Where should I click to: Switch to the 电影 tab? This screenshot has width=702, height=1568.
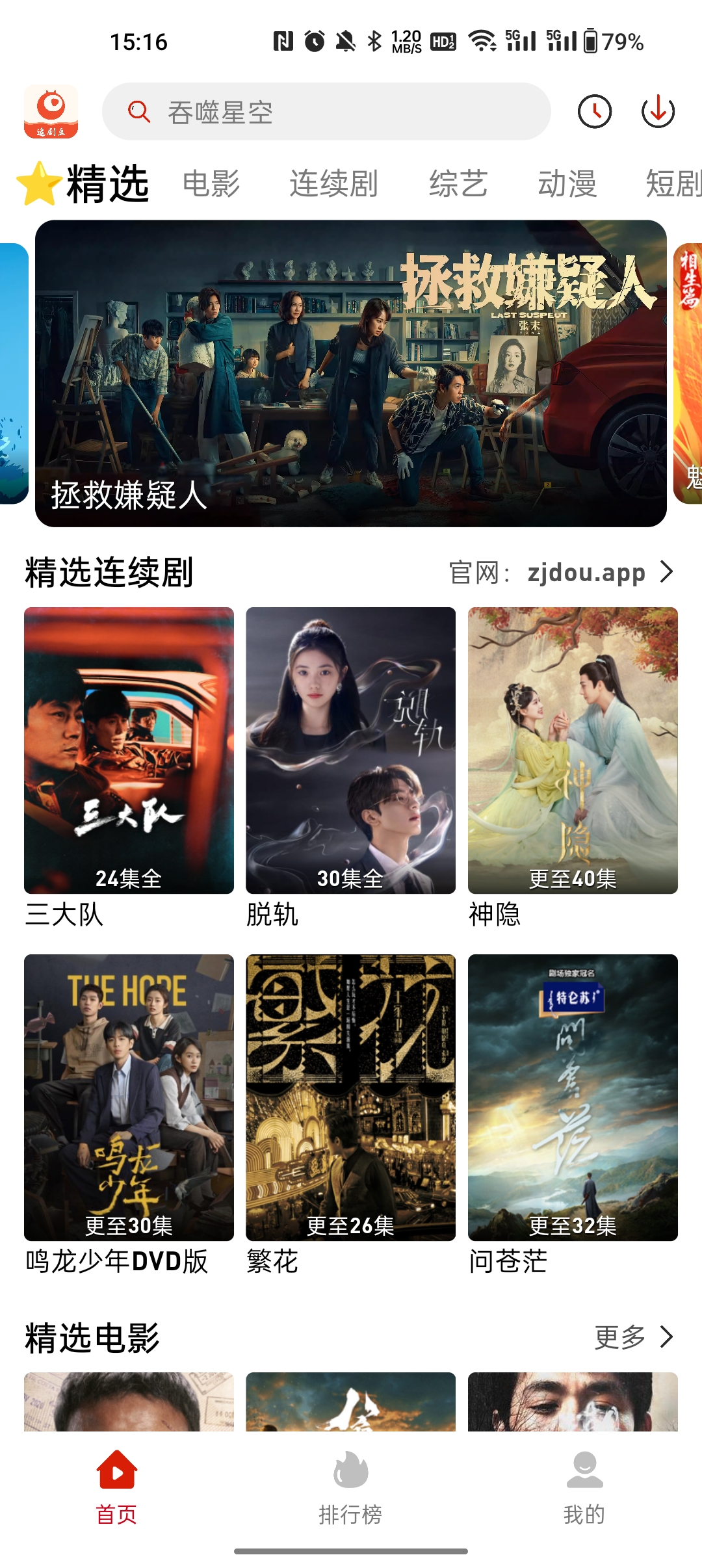point(211,184)
